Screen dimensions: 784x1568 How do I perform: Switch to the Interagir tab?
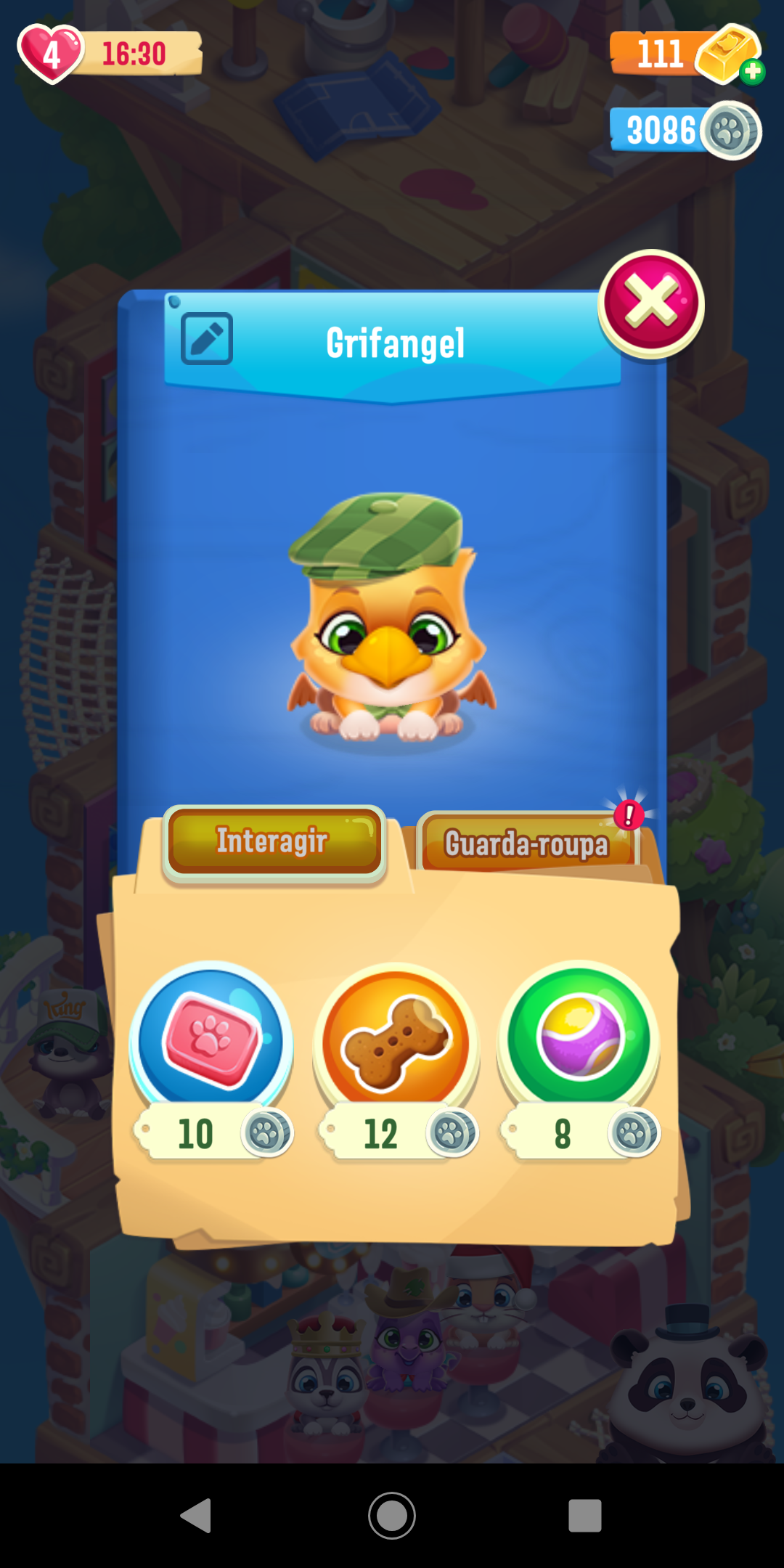click(274, 842)
